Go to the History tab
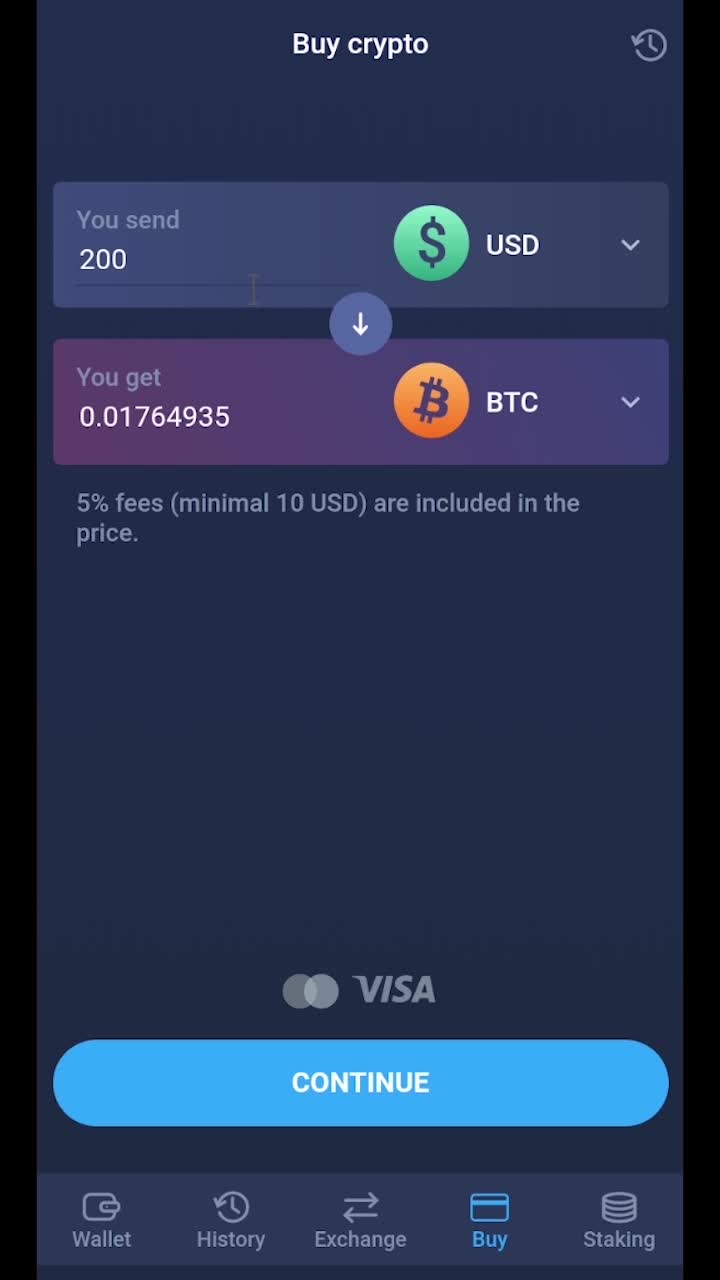The width and height of the screenshot is (720, 1280). (231, 1220)
